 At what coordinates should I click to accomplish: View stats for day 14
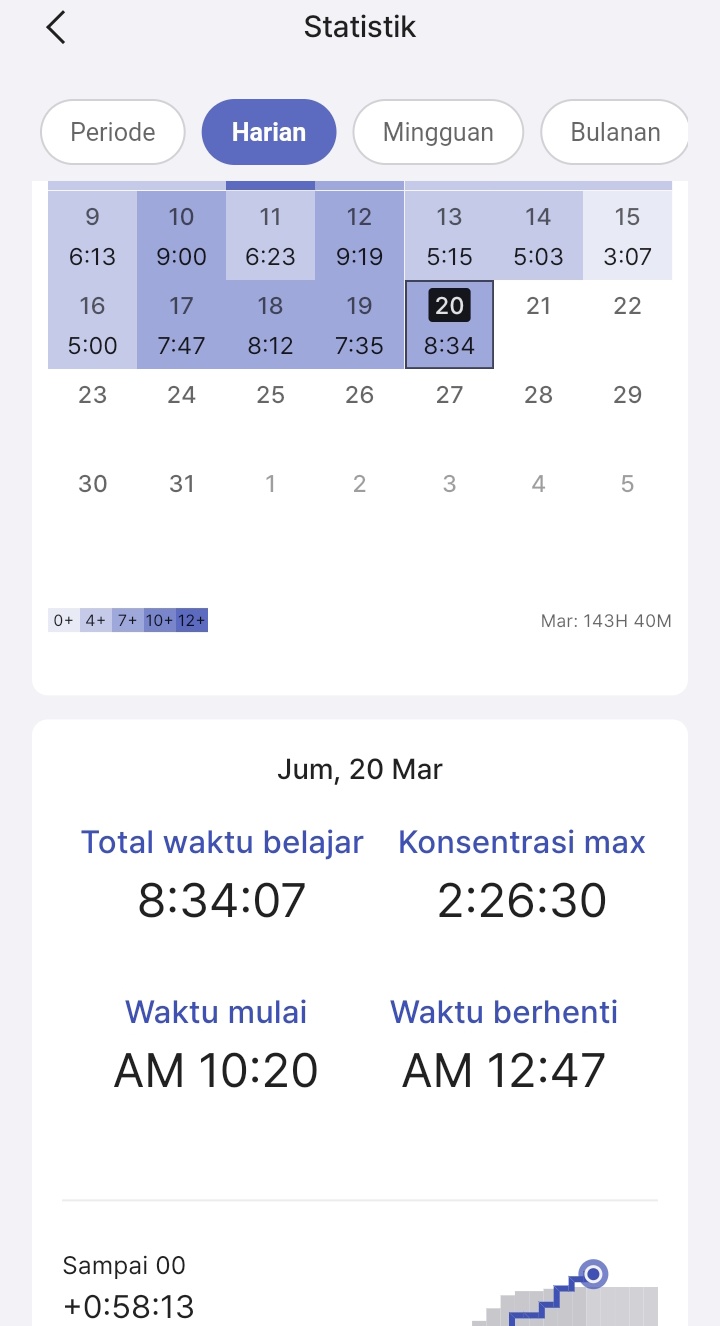click(538, 236)
